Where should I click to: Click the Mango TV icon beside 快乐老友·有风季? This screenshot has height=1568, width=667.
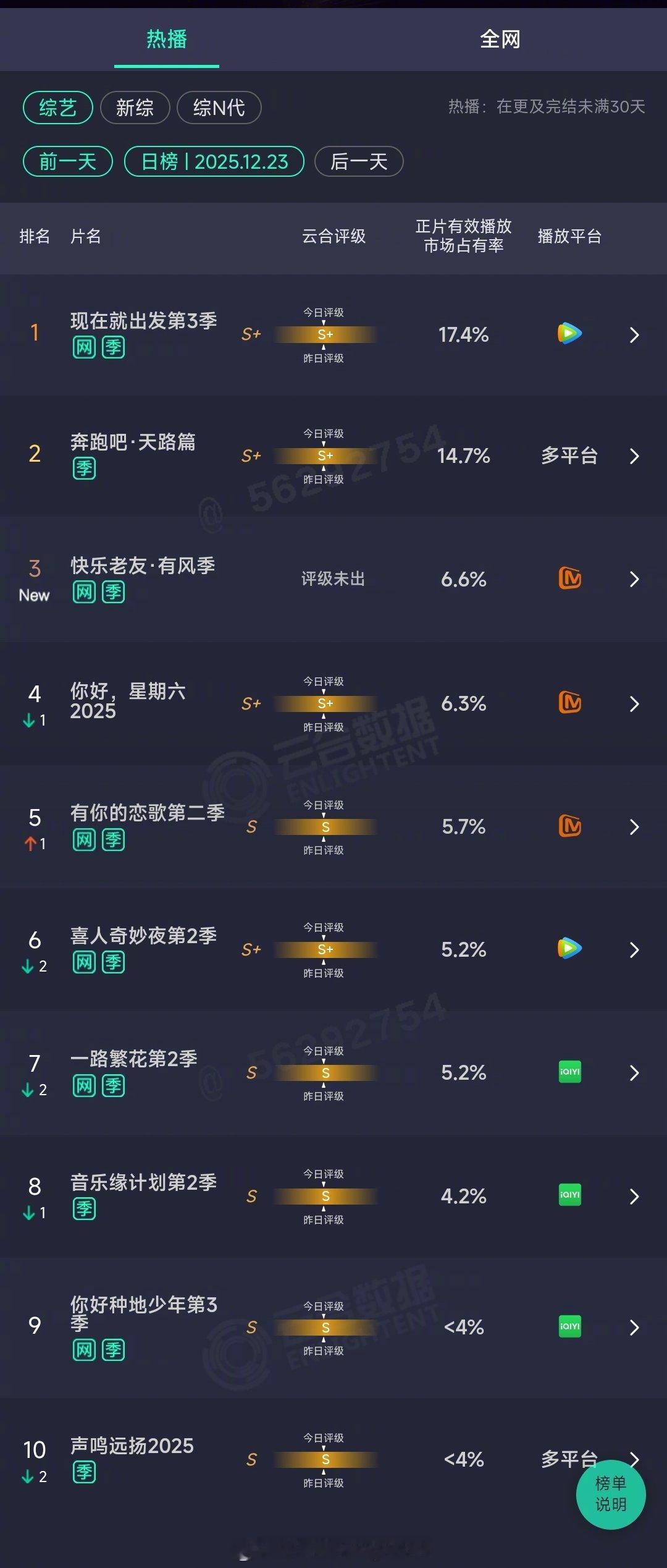[569, 579]
